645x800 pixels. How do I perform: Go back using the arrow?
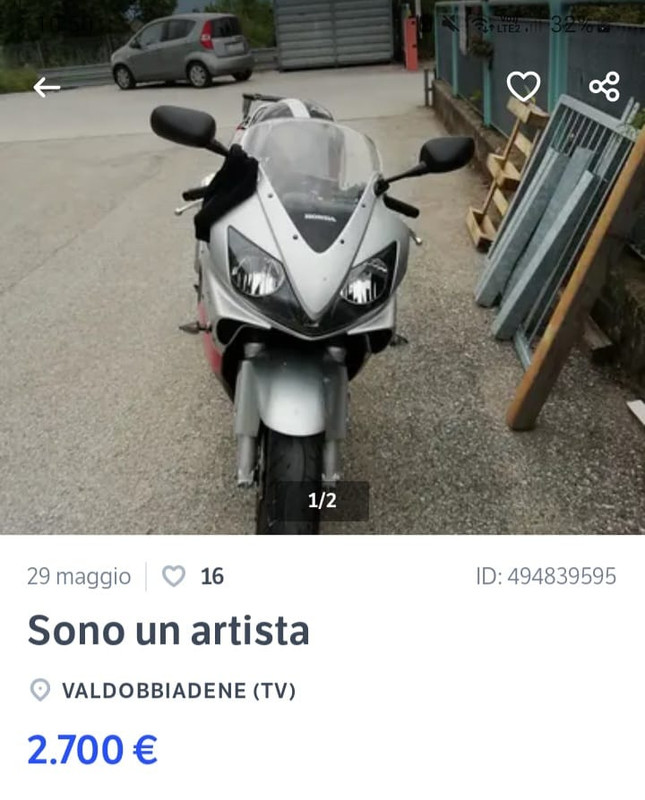pos(46,88)
